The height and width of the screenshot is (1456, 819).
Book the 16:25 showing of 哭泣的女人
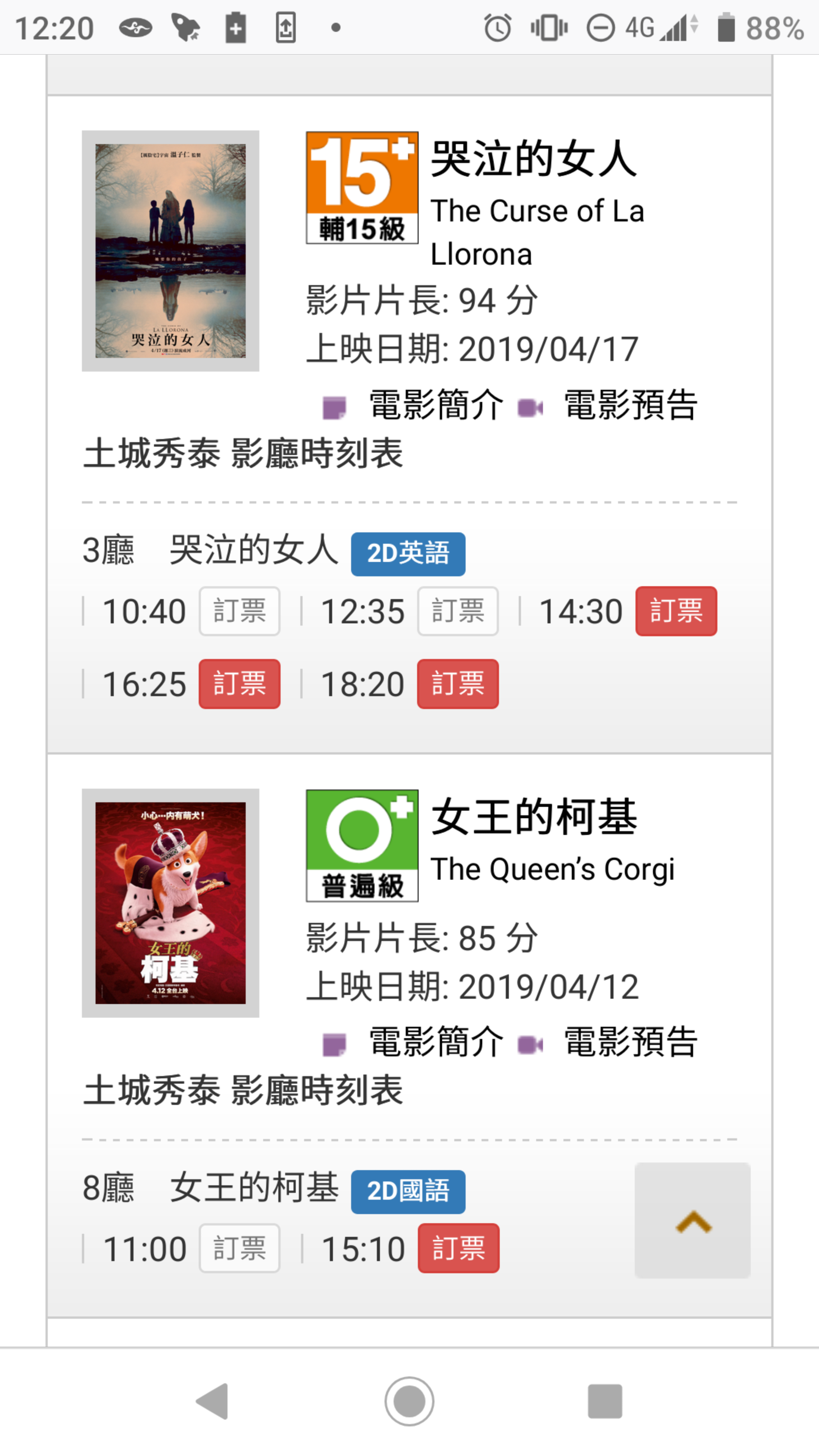pyautogui.click(x=239, y=683)
